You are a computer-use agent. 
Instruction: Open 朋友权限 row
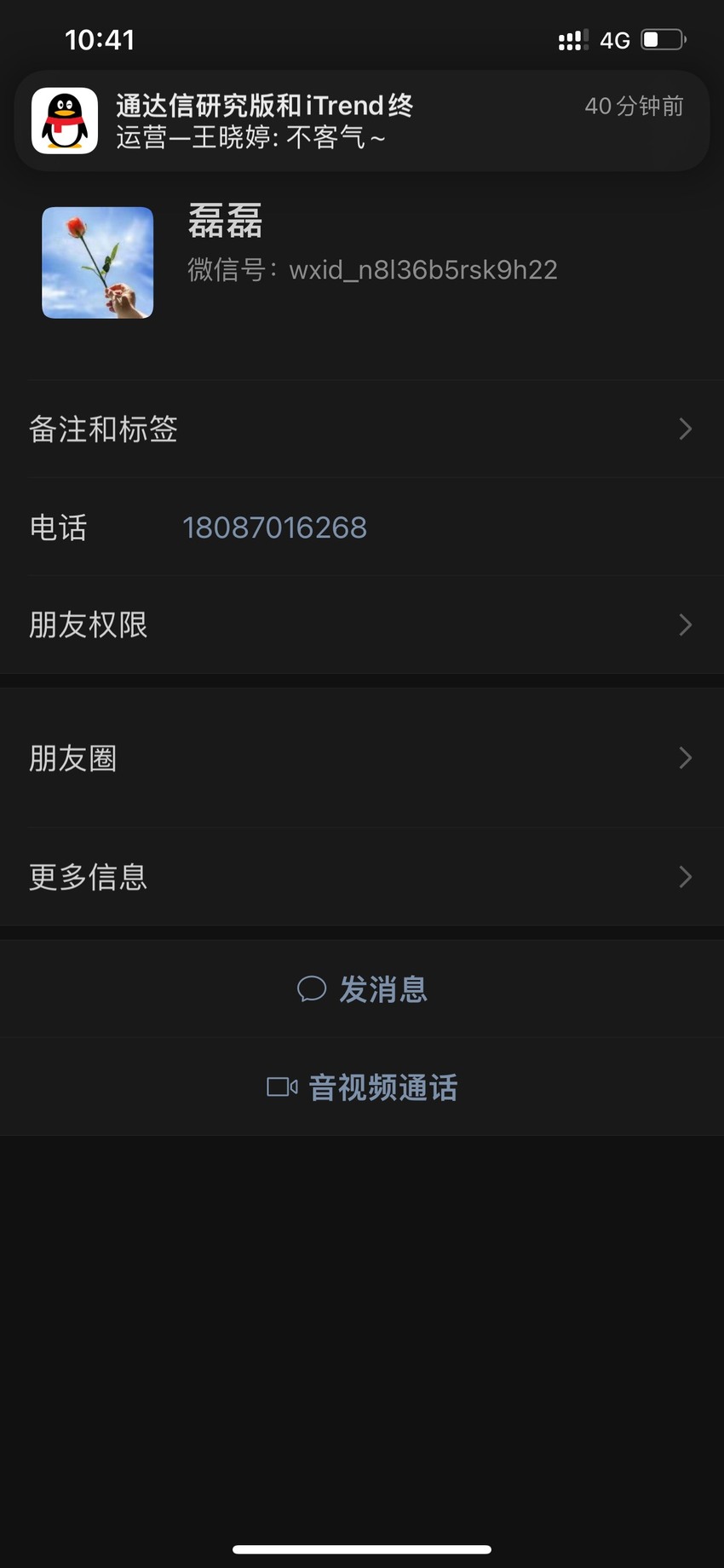362,625
